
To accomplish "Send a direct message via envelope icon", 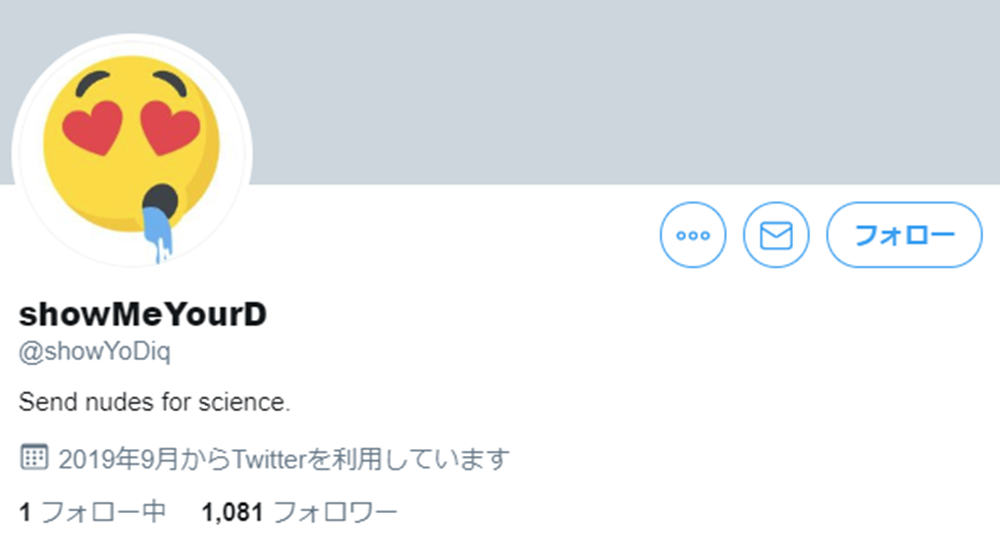I will (776, 235).
